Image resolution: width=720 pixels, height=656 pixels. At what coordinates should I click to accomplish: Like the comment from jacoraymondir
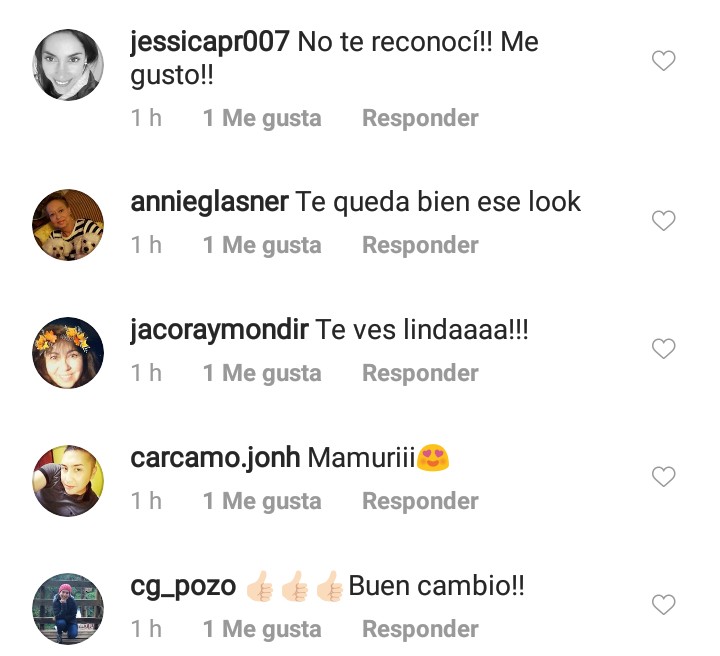664,349
